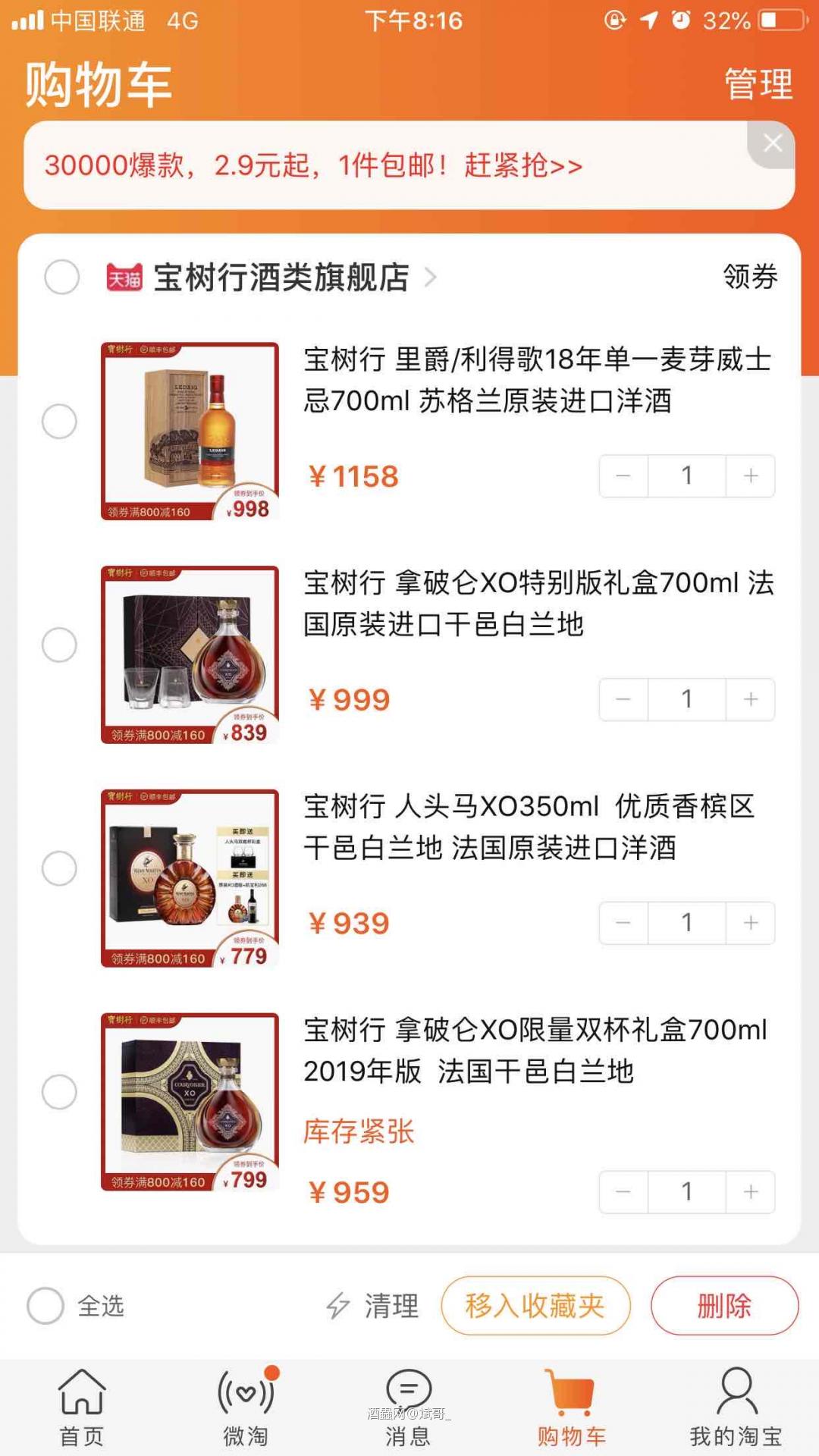Decrease quantity of 人头马XO350ml
Image resolution: width=819 pixels, height=1456 pixels.
(x=623, y=922)
